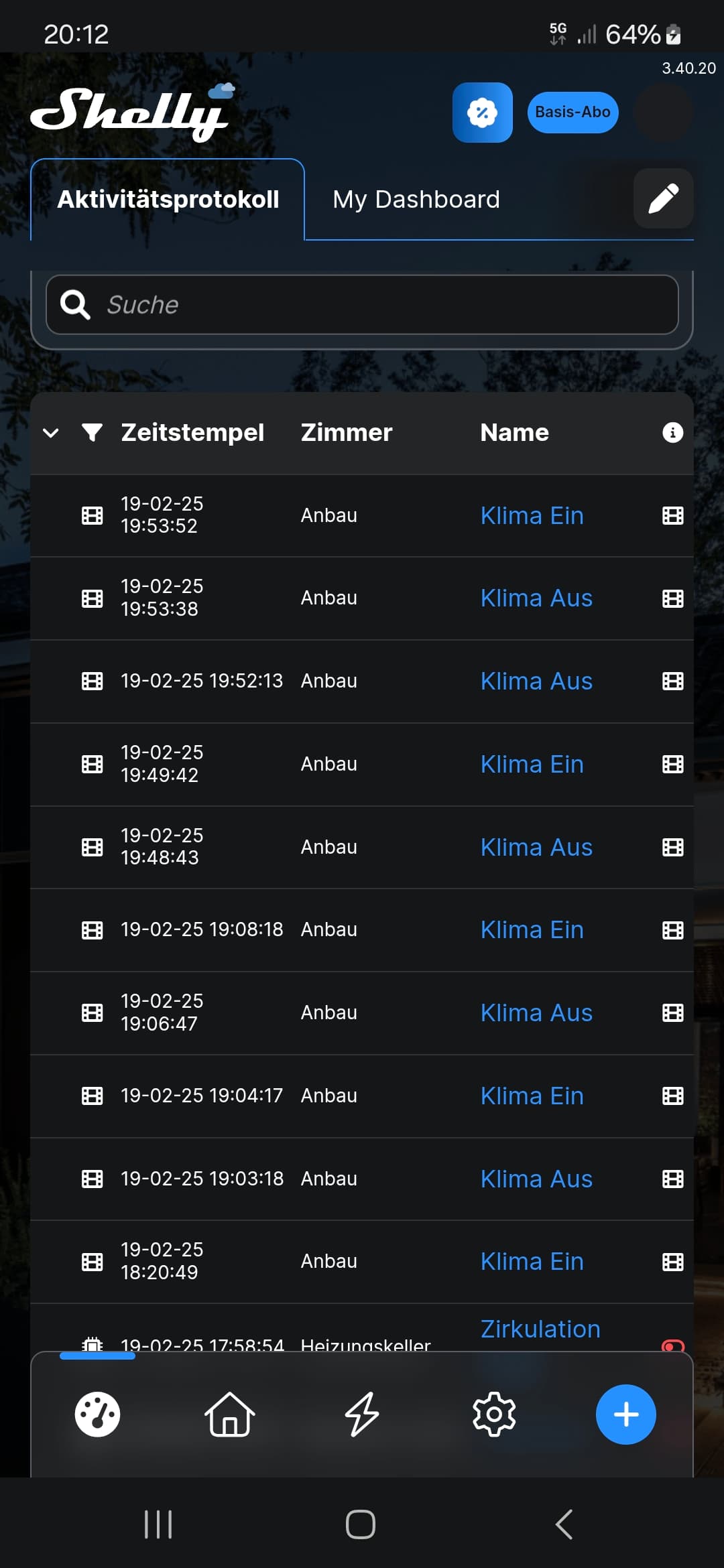Add a new item with the plus button
The height and width of the screenshot is (1568, 724).
tap(626, 1415)
